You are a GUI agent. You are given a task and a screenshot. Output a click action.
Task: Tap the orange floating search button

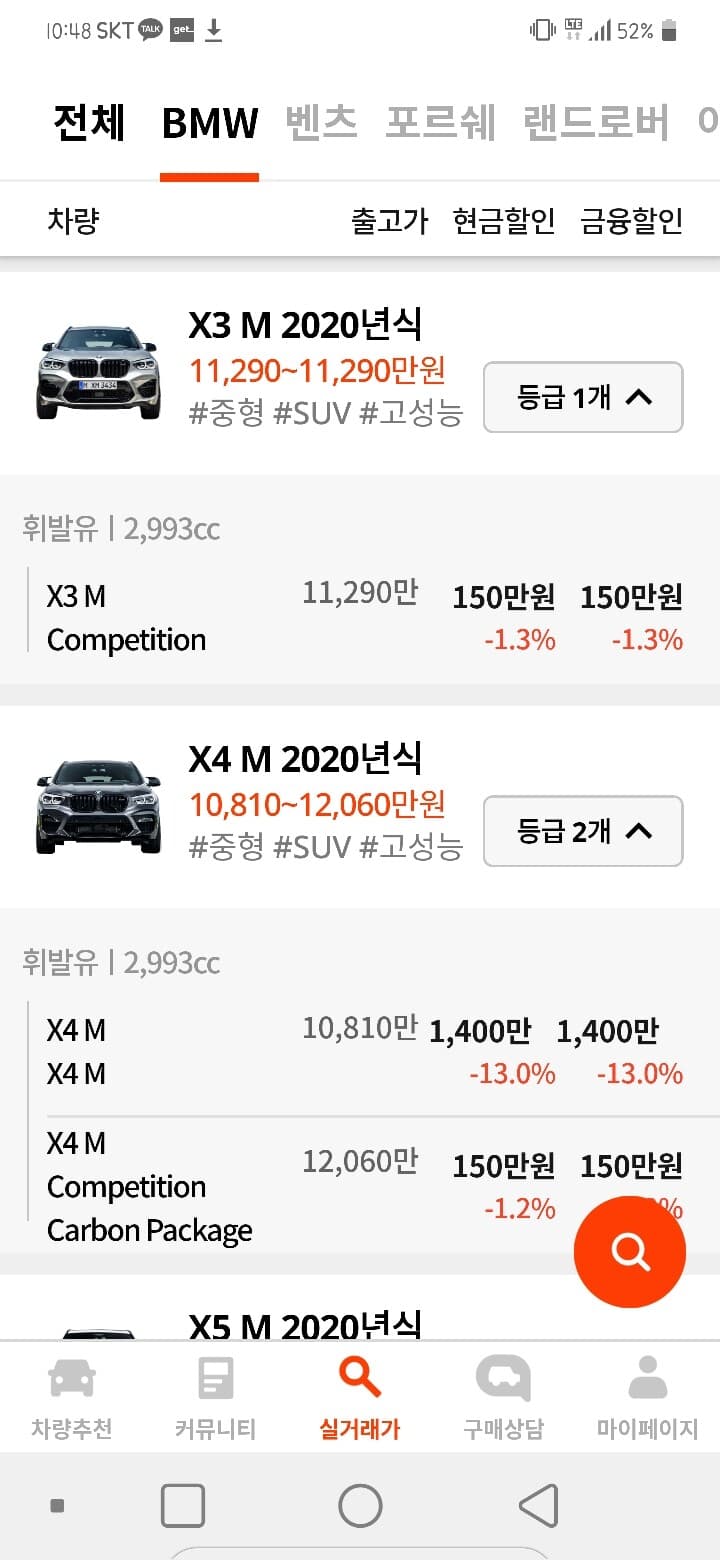629,1251
